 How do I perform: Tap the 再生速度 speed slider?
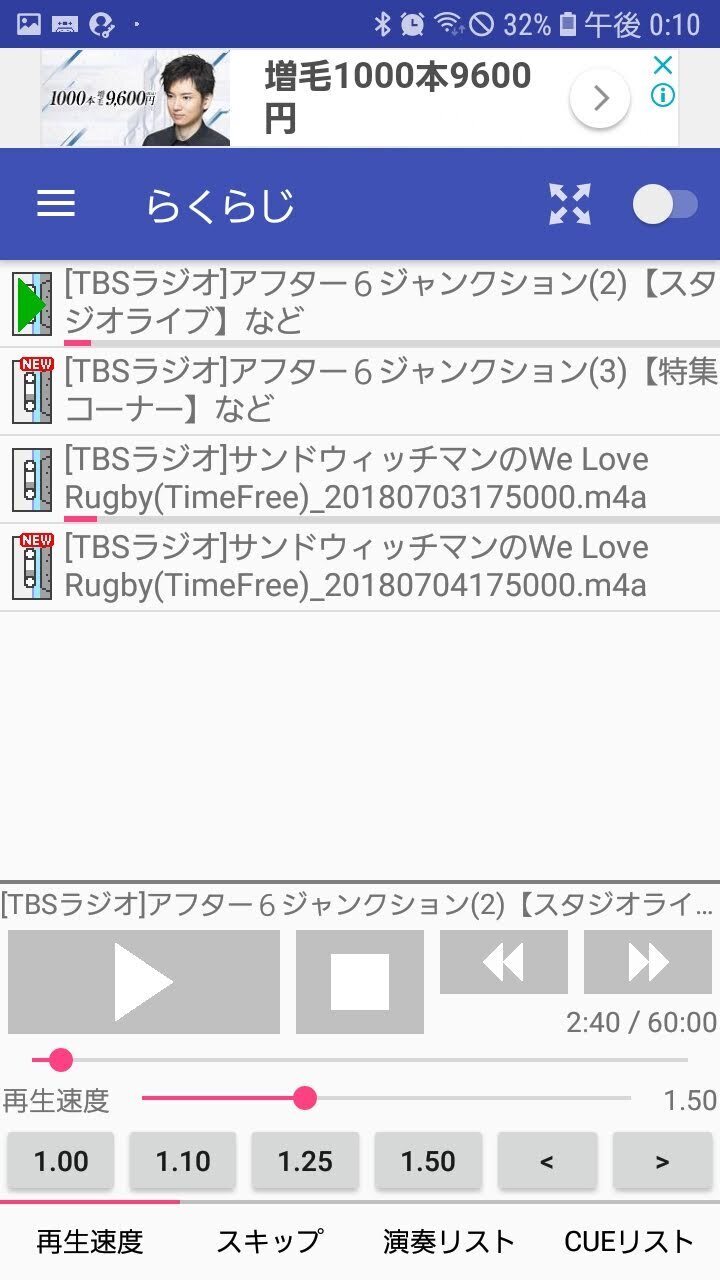[x=387, y=1099]
